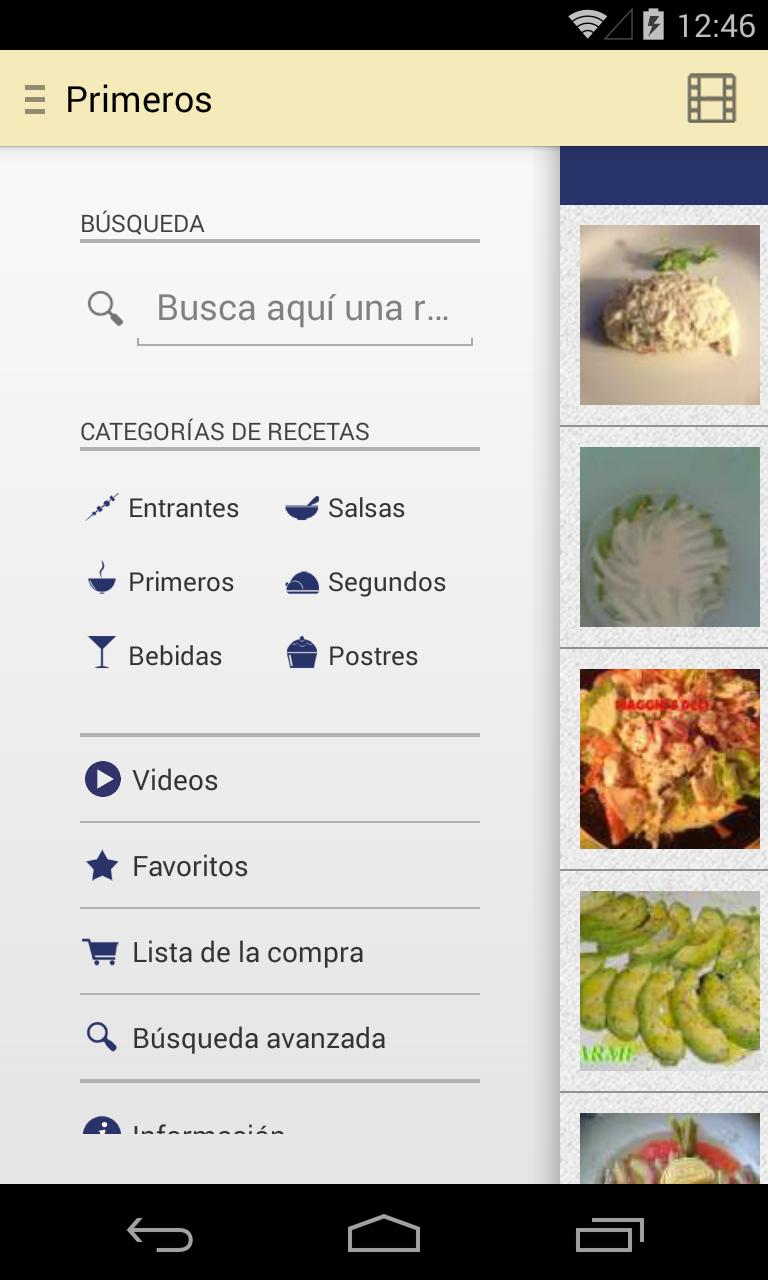Open the navigation drawer hamburger menu

pos(33,99)
